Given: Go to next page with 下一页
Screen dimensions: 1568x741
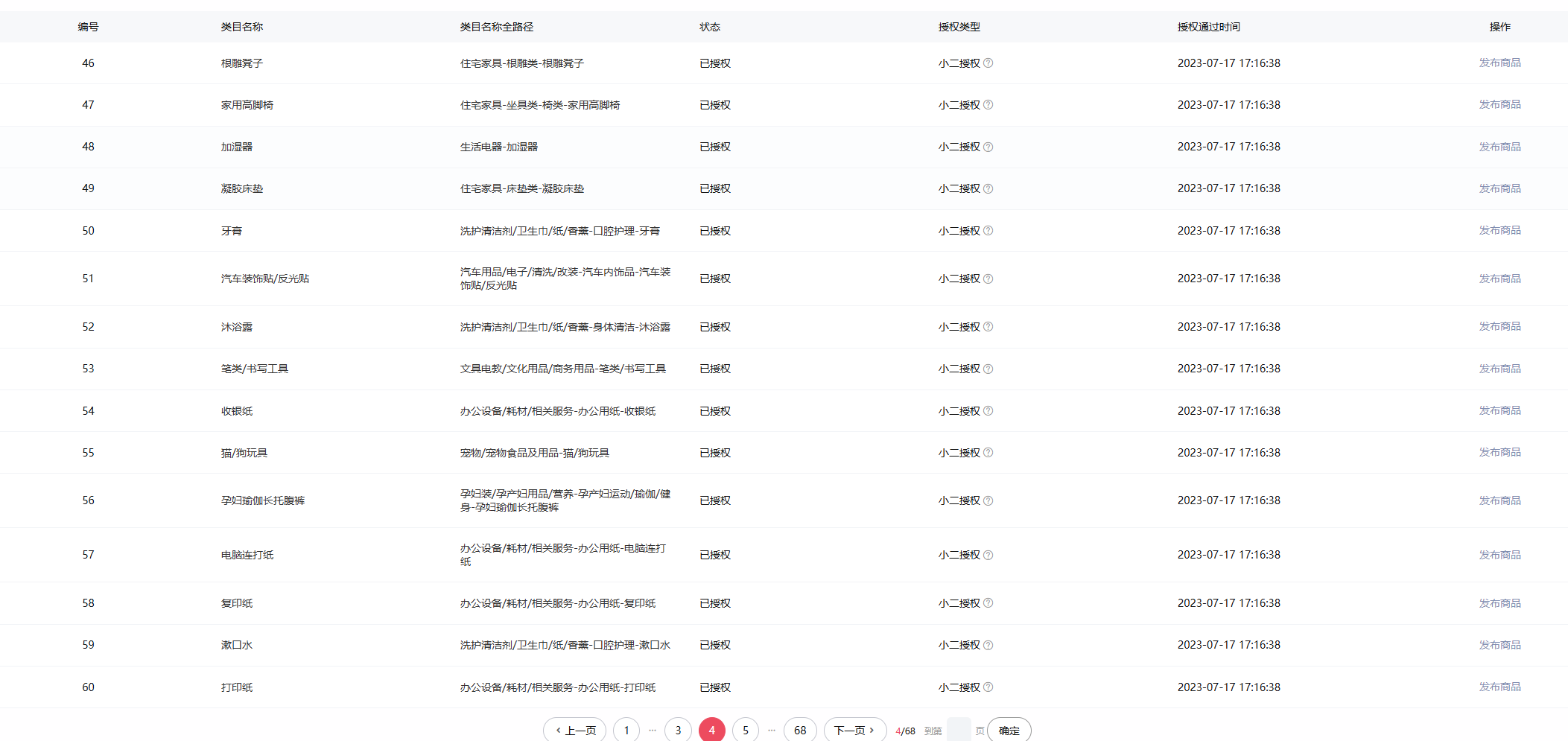Looking at the screenshot, I should pyautogui.click(x=854, y=731).
